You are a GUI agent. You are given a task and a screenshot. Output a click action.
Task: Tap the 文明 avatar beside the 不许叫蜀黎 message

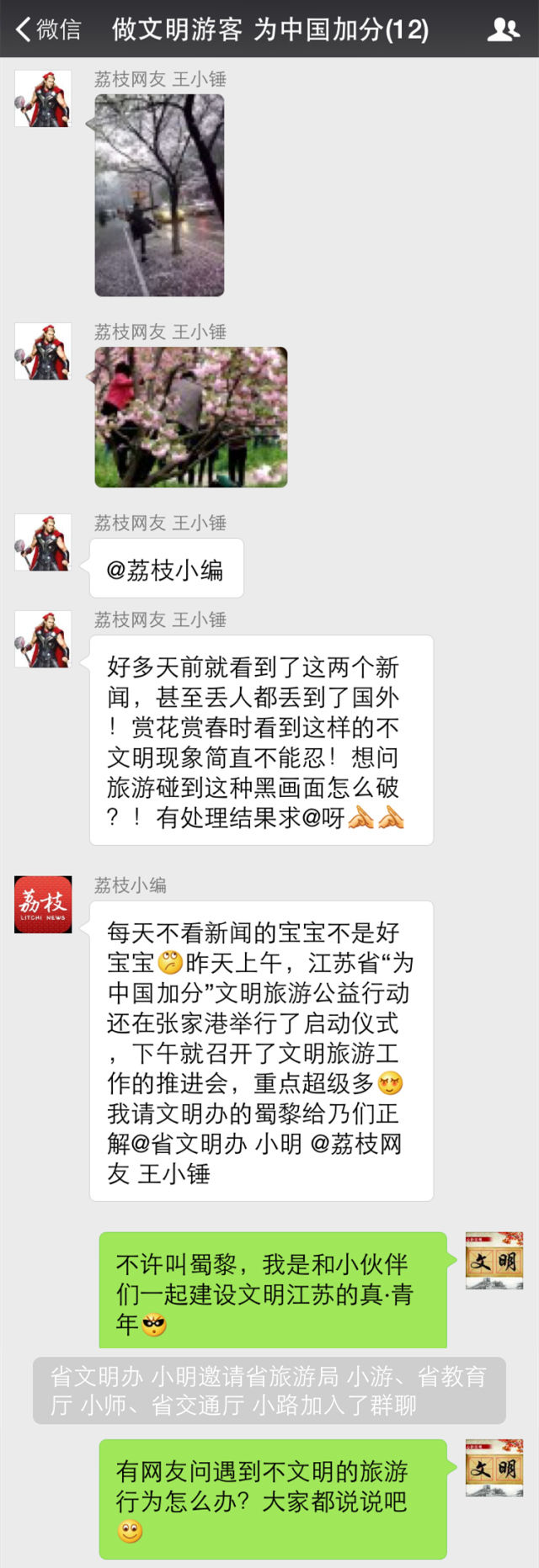point(494,1260)
